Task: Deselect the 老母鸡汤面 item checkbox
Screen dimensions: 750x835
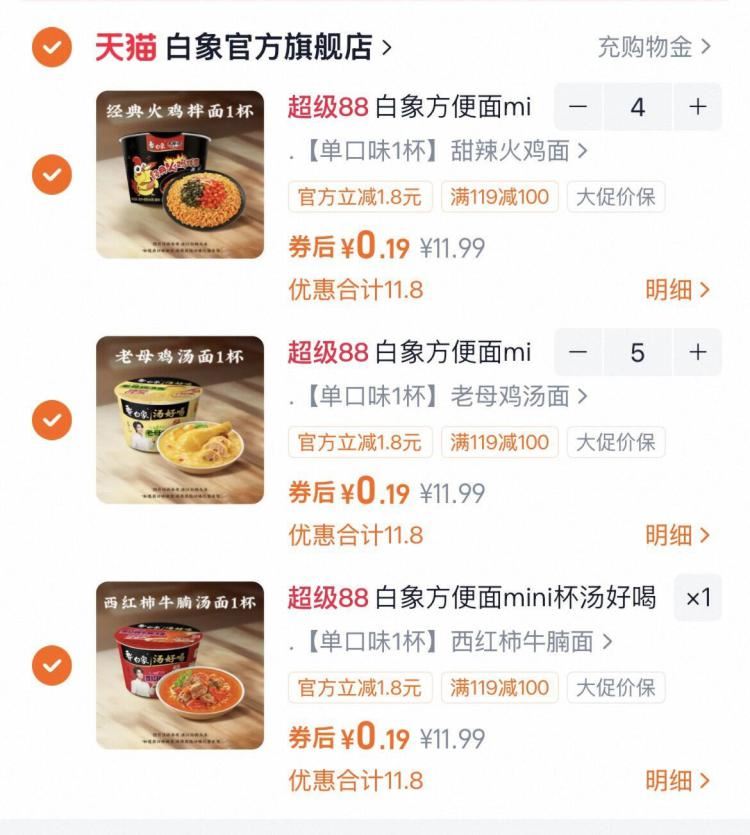Action: pos(52,419)
